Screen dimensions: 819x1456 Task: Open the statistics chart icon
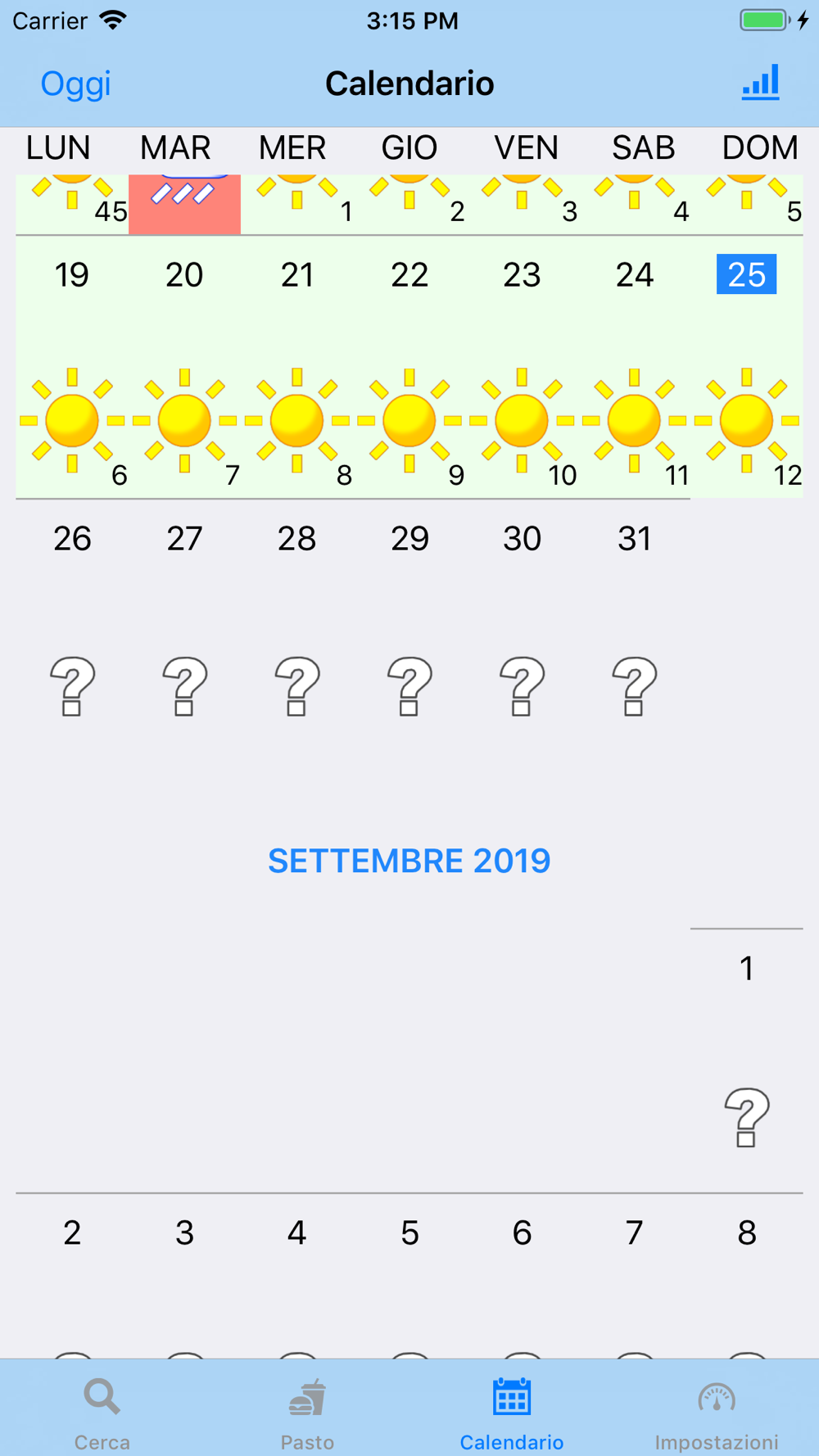point(760,83)
